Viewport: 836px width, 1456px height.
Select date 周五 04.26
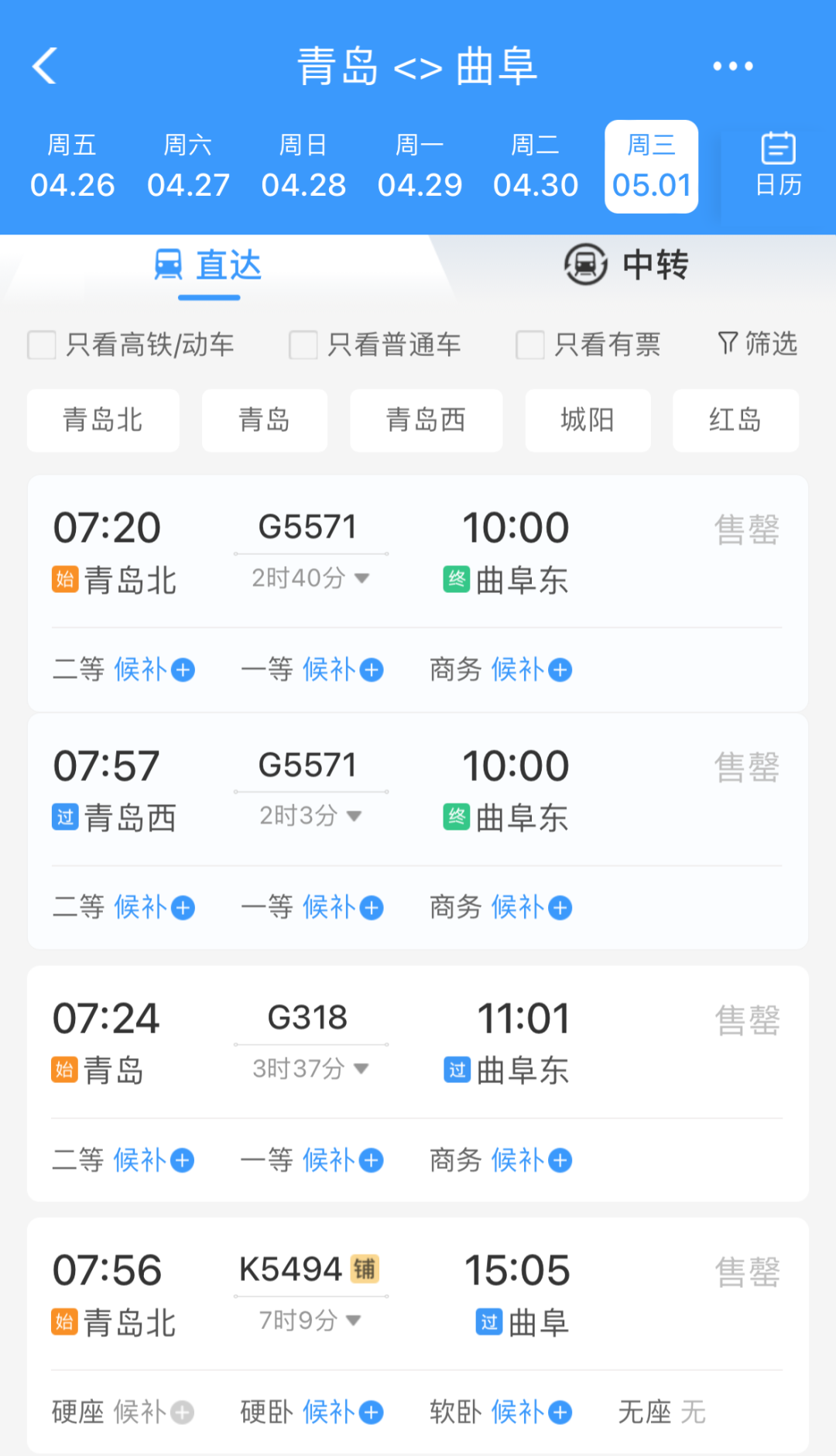(72, 166)
